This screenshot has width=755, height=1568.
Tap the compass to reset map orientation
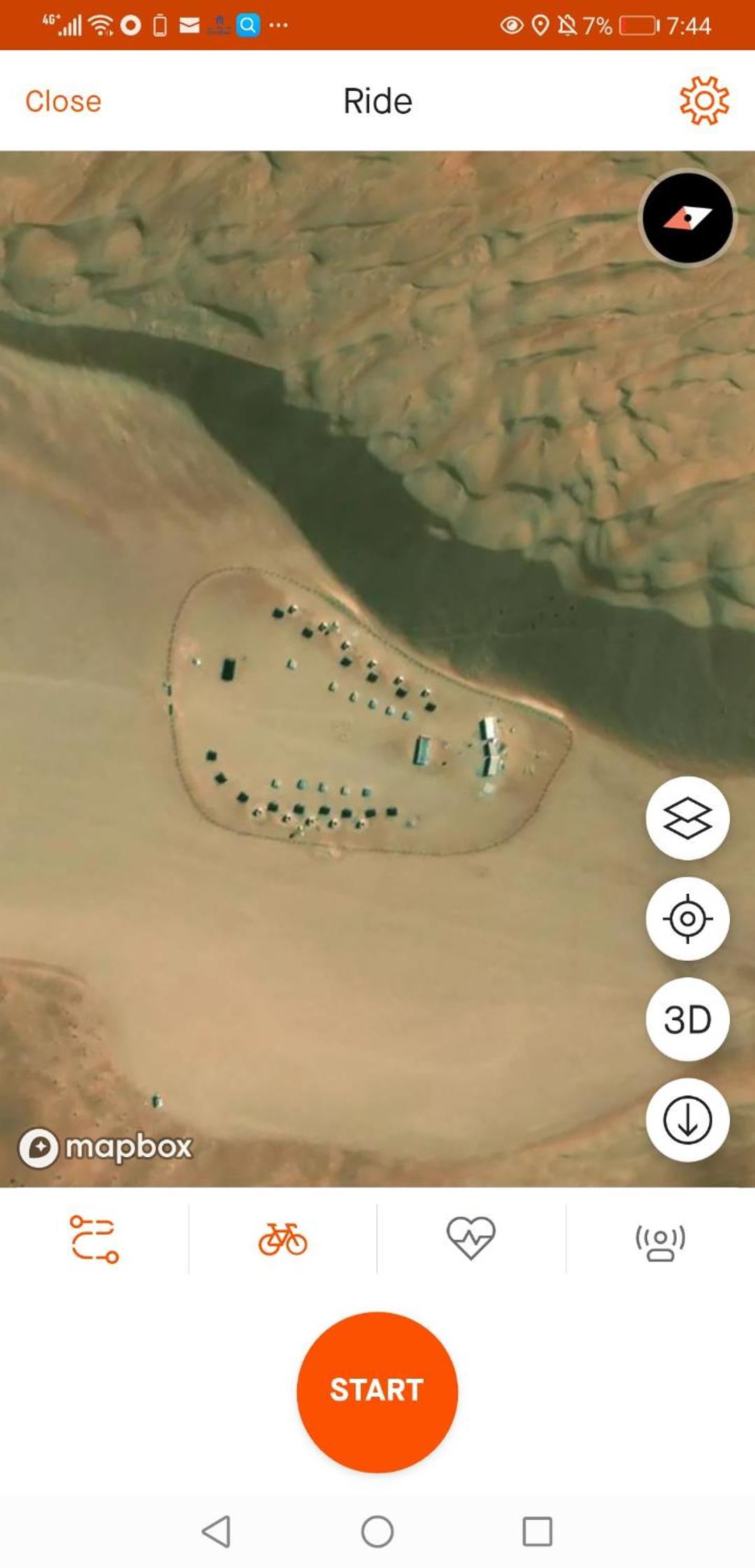(687, 217)
